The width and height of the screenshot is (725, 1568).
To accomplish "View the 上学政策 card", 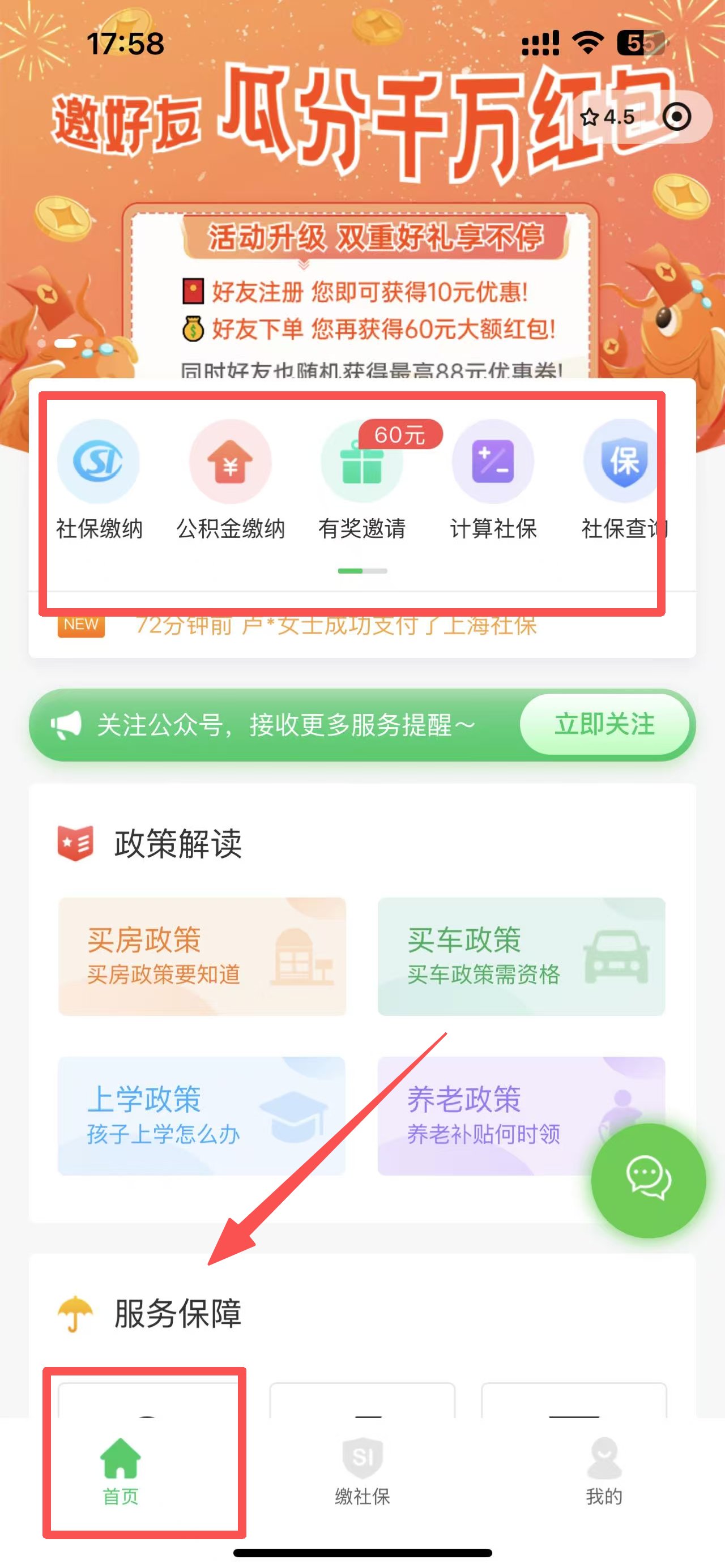I will (x=202, y=1115).
